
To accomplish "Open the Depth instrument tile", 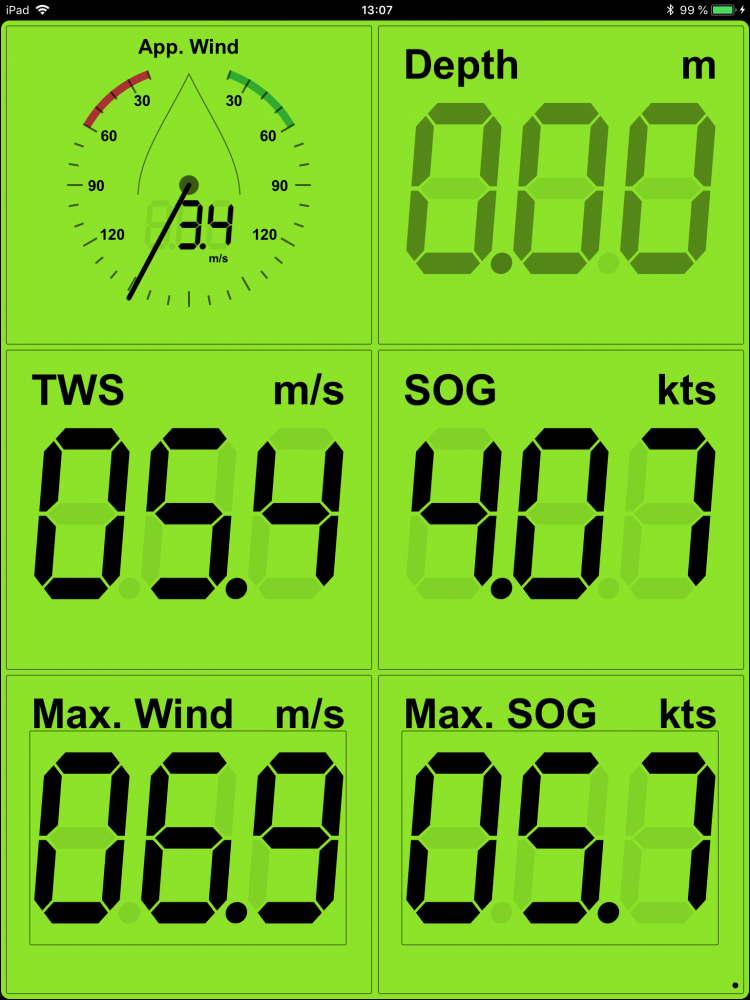I will tap(560, 185).
